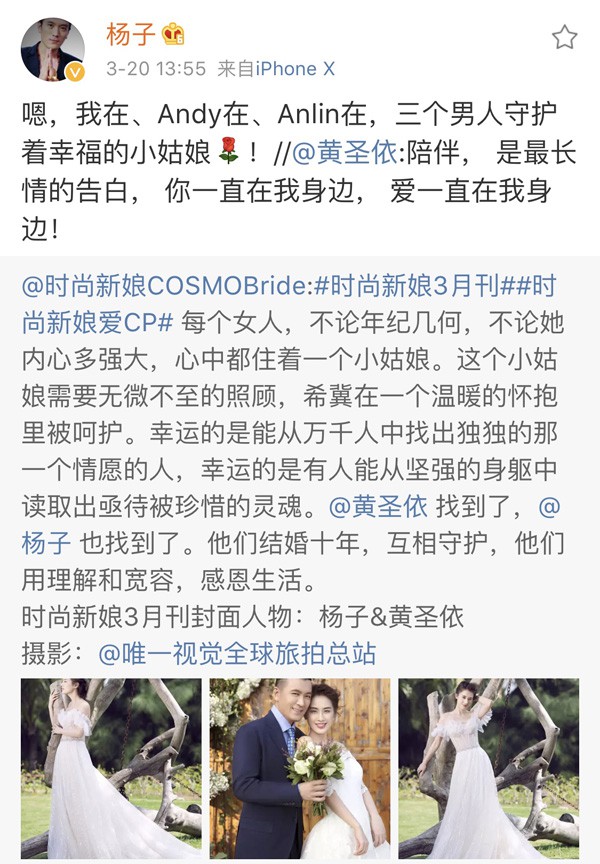Screen dimensions: 600x864
Task: View the first photo of bride in gown
Action: (x=110, y=768)
